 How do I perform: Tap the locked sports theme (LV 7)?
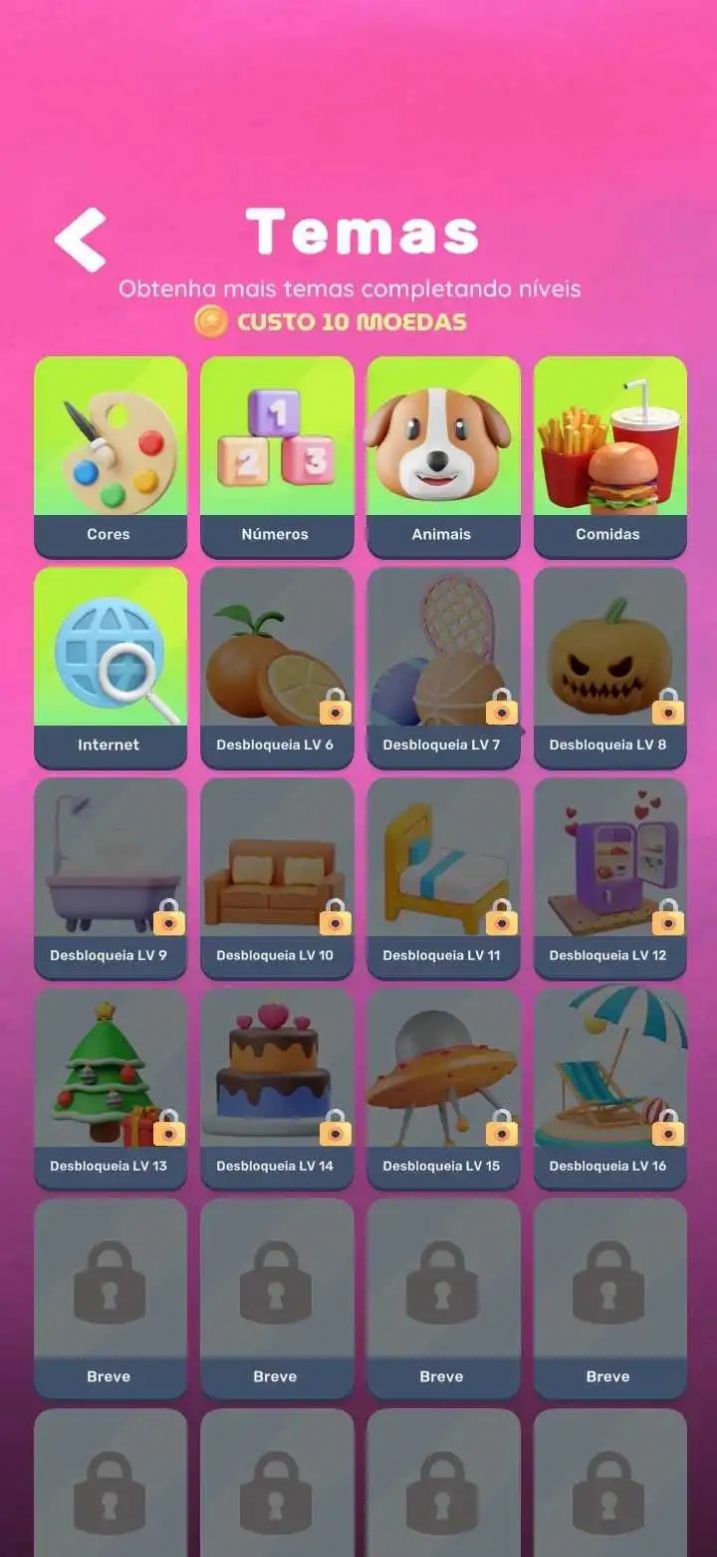tap(442, 665)
